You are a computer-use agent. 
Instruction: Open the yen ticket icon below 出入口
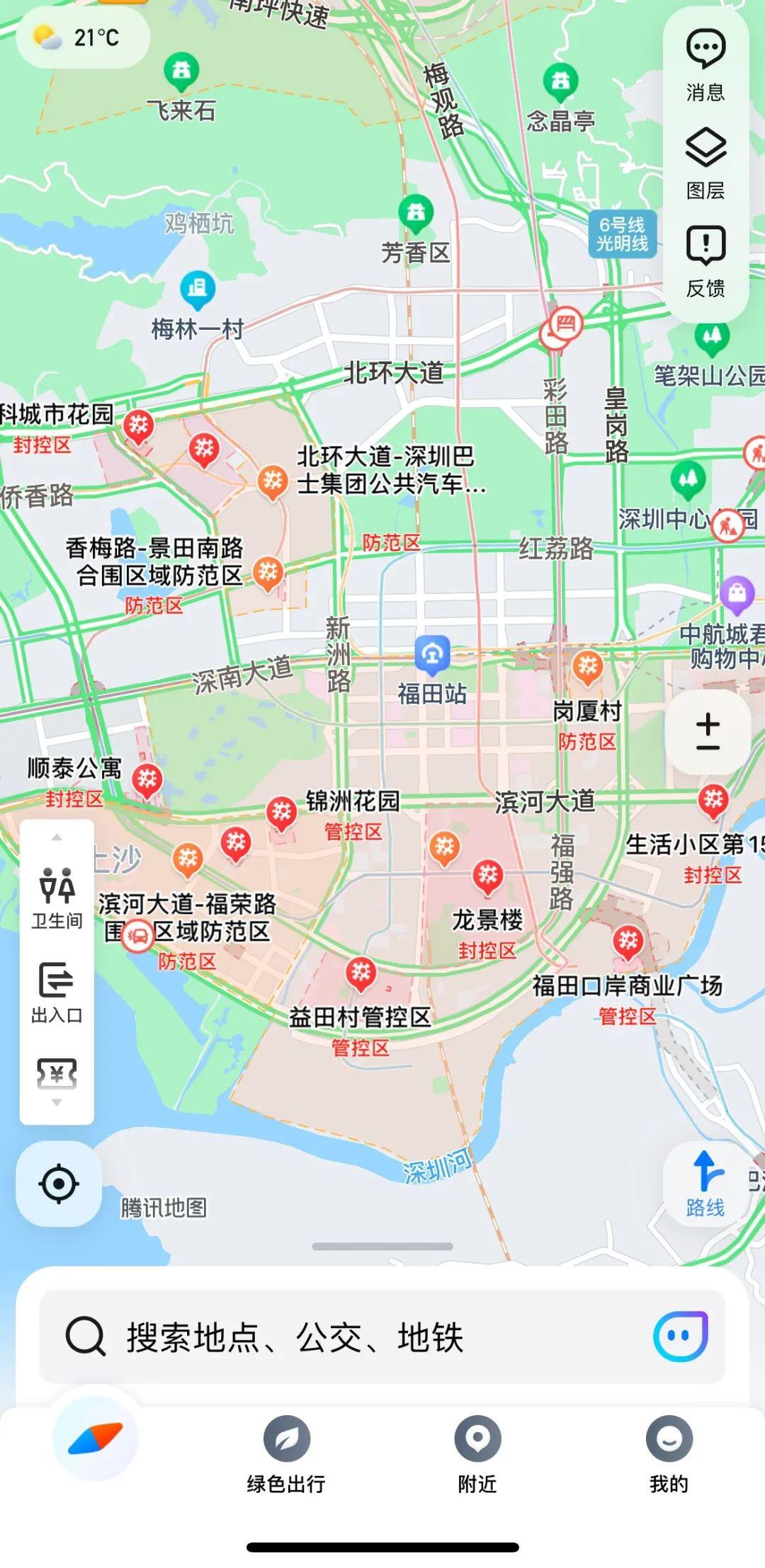[57, 1075]
